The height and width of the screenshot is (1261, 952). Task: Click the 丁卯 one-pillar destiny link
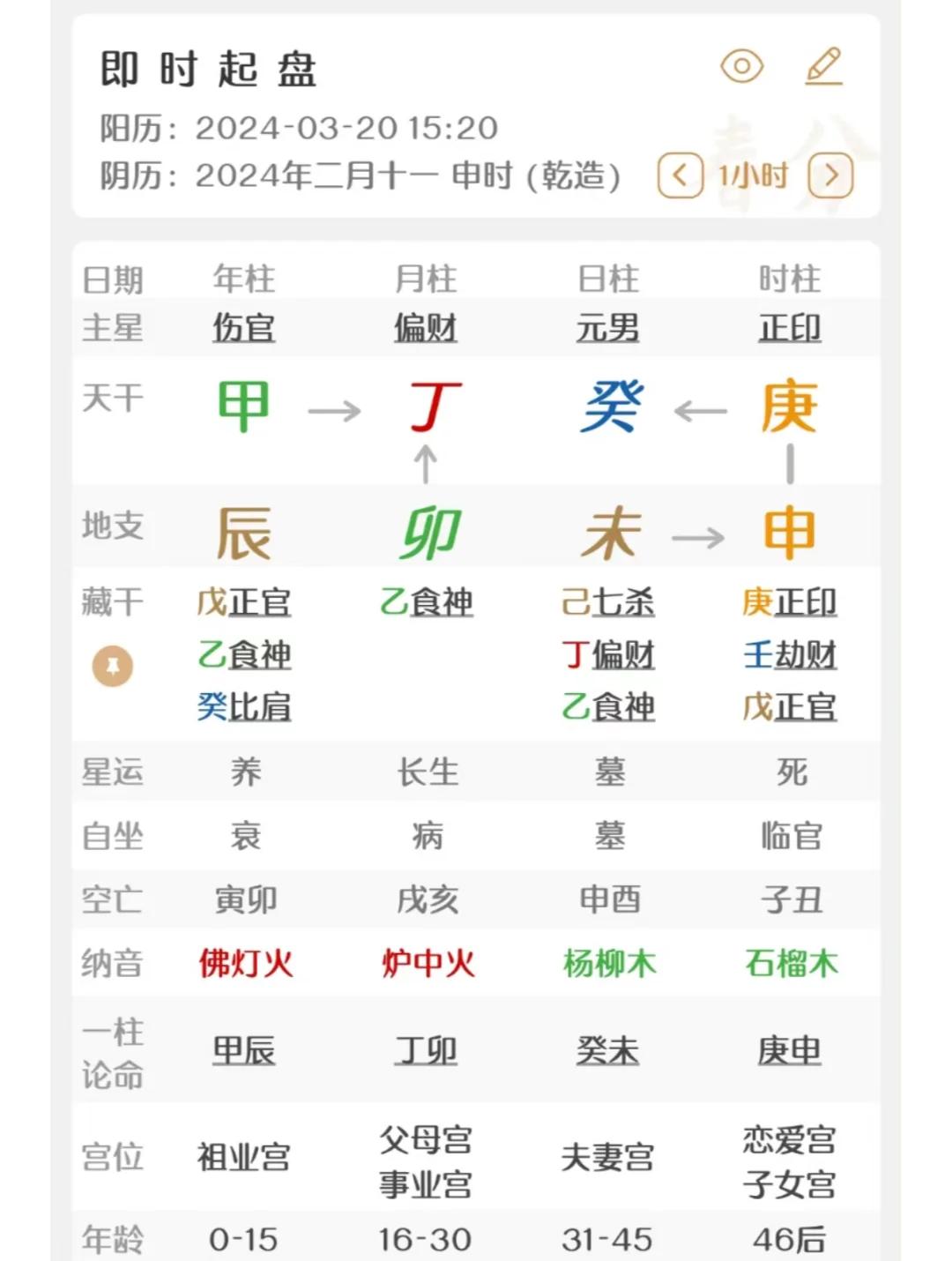coord(427,1051)
